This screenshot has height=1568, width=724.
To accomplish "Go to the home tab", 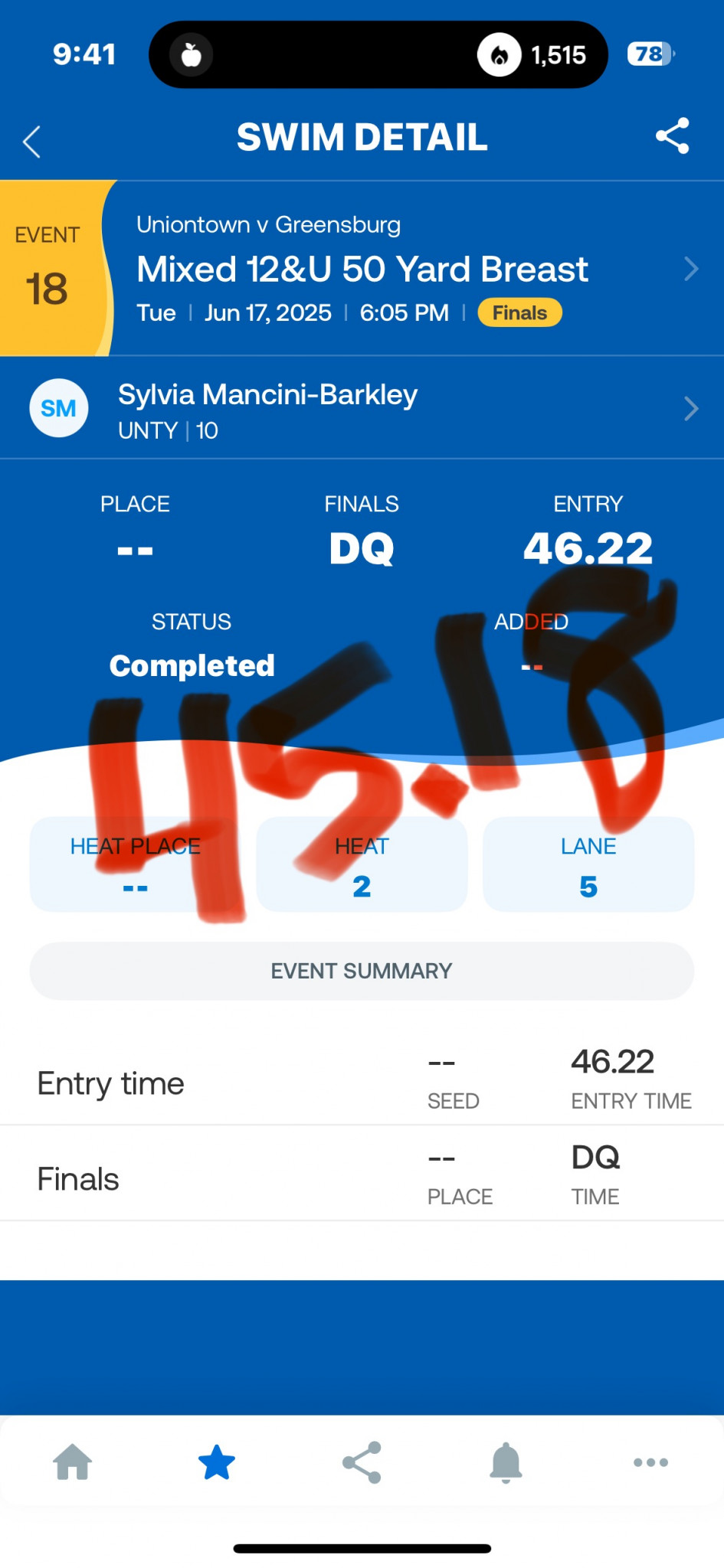I will 73,1462.
